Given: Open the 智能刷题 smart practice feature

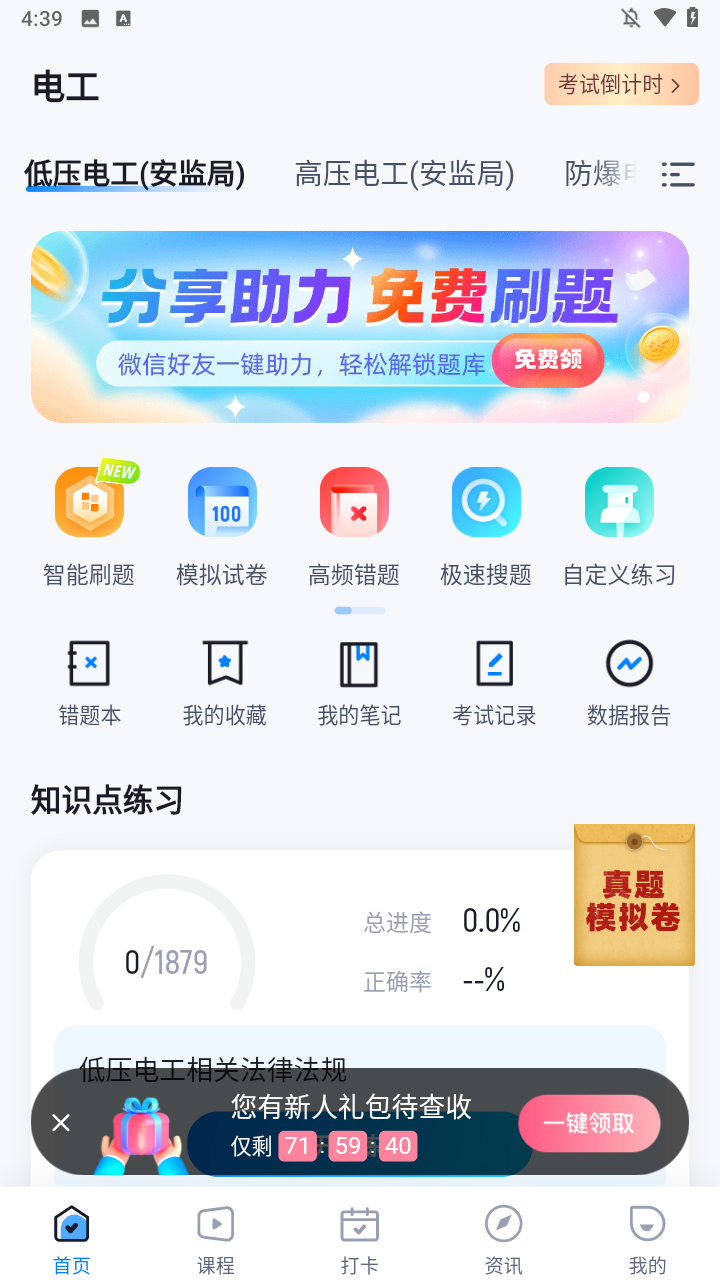Looking at the screenshot, I should pyautogui.click(x=90, y=524).
